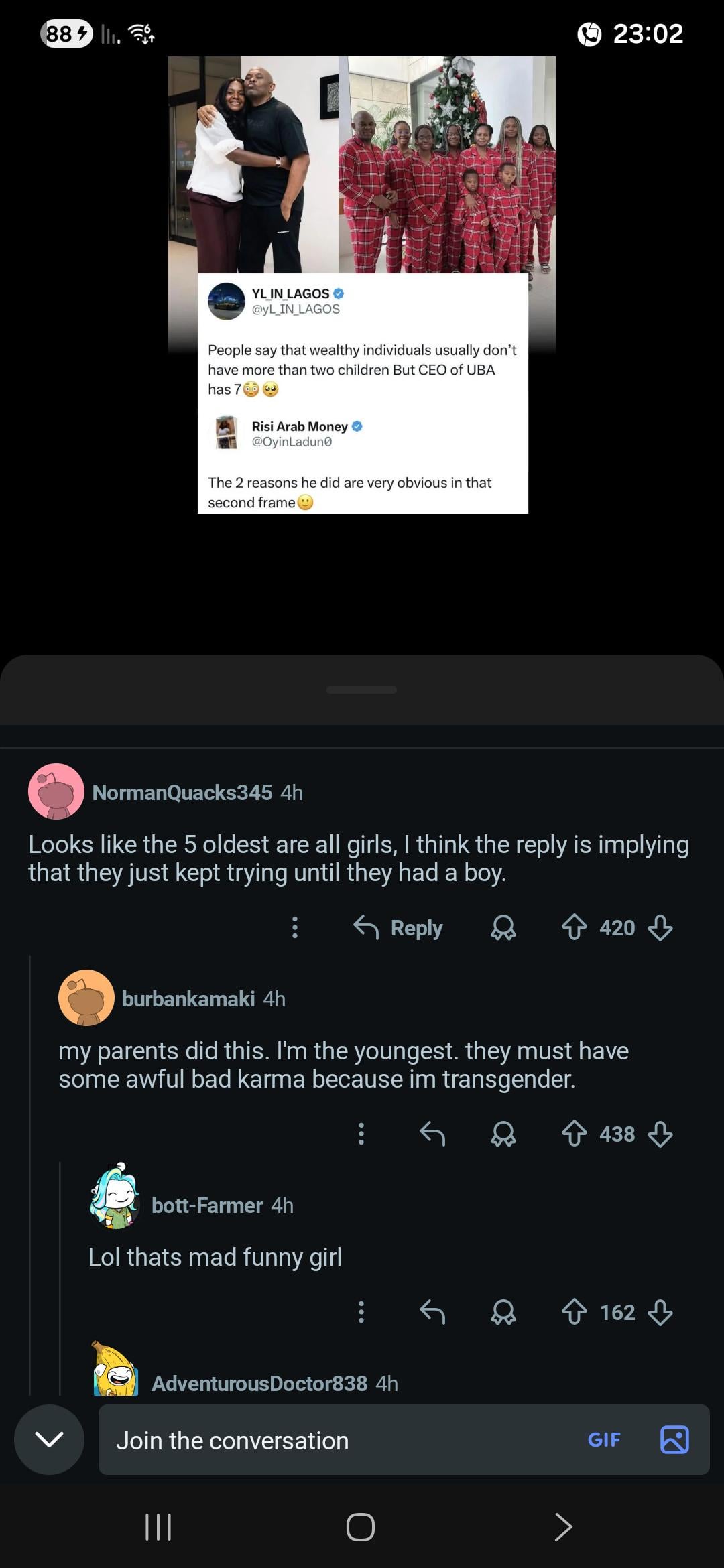724x1568 pixels.
Task: Reply to NormanQuacks345's comment
Action: click(x=398, y=928)
